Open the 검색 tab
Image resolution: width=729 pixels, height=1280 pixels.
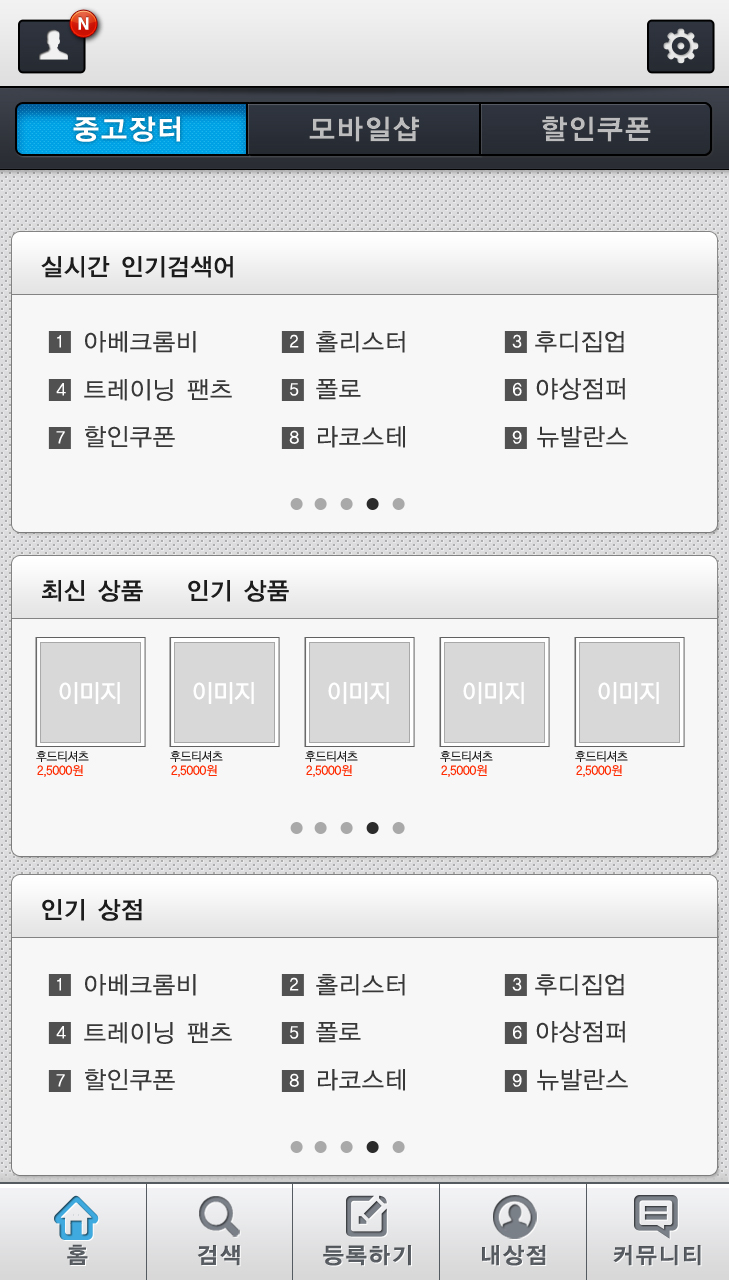(219, 1232)
